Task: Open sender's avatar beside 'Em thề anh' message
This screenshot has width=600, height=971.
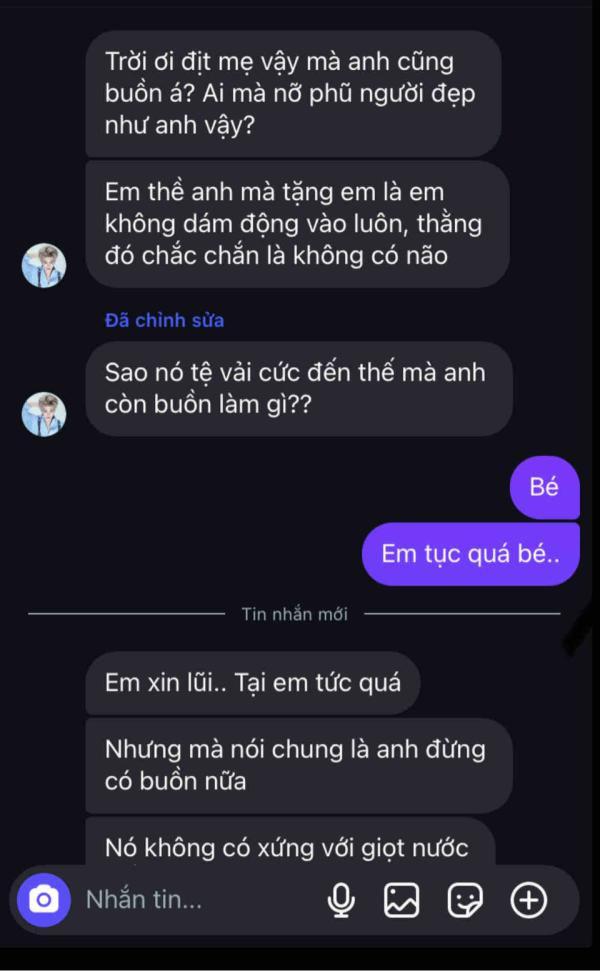Action: (44, 265)
